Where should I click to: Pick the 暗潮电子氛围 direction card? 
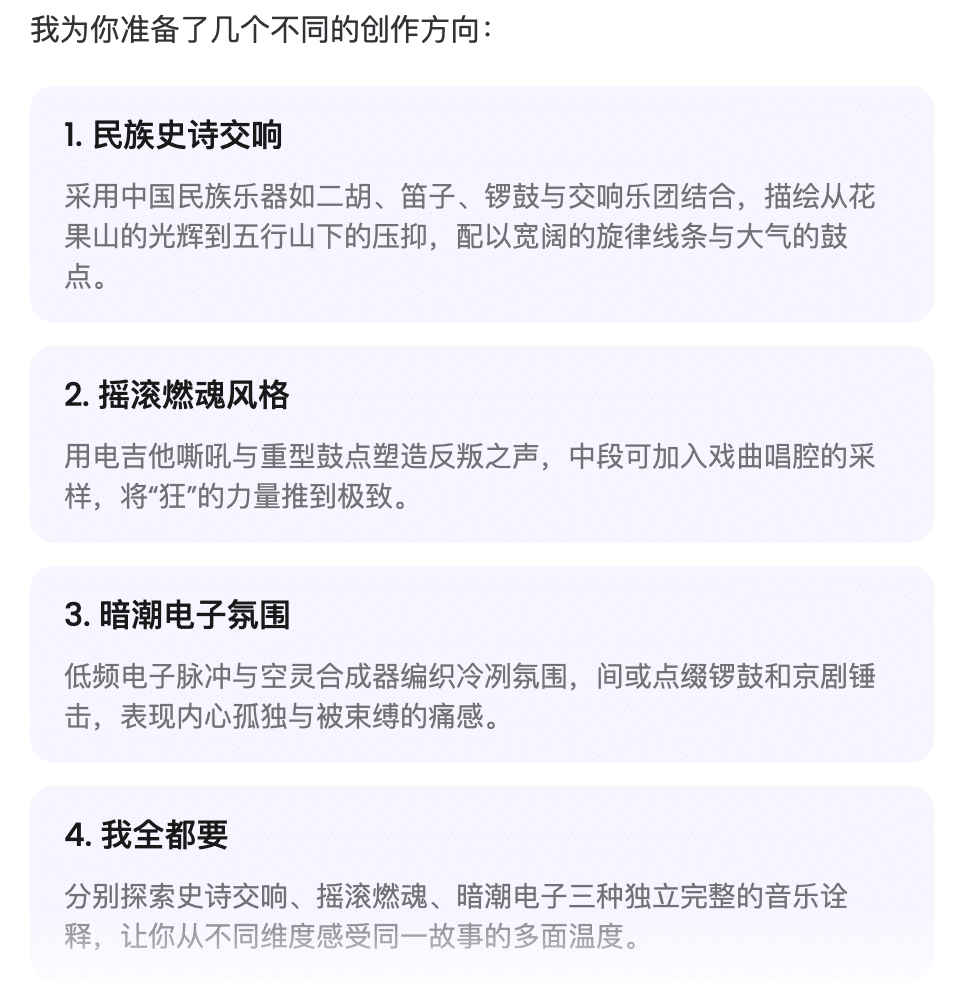point(481,664)
